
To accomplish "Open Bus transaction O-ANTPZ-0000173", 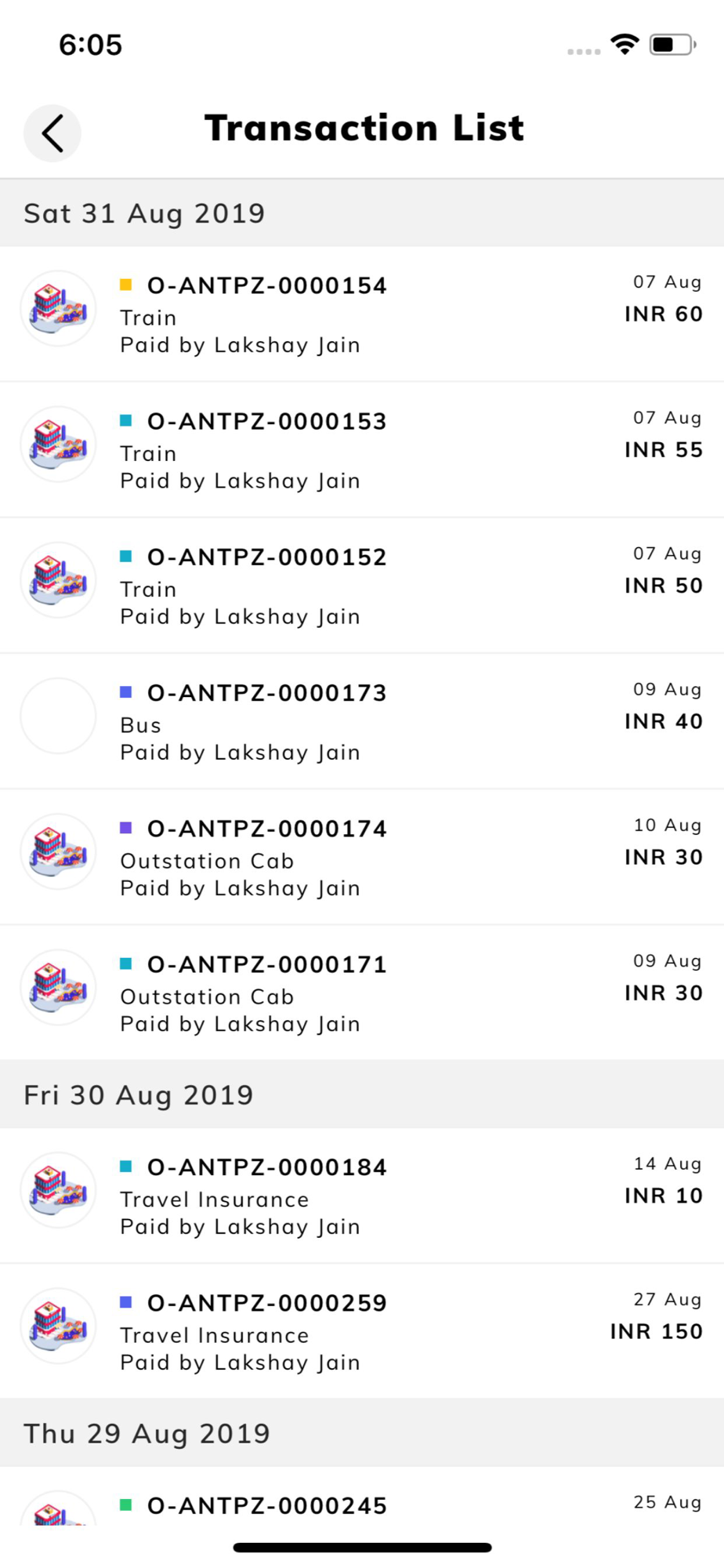I will tap(362, 721).
